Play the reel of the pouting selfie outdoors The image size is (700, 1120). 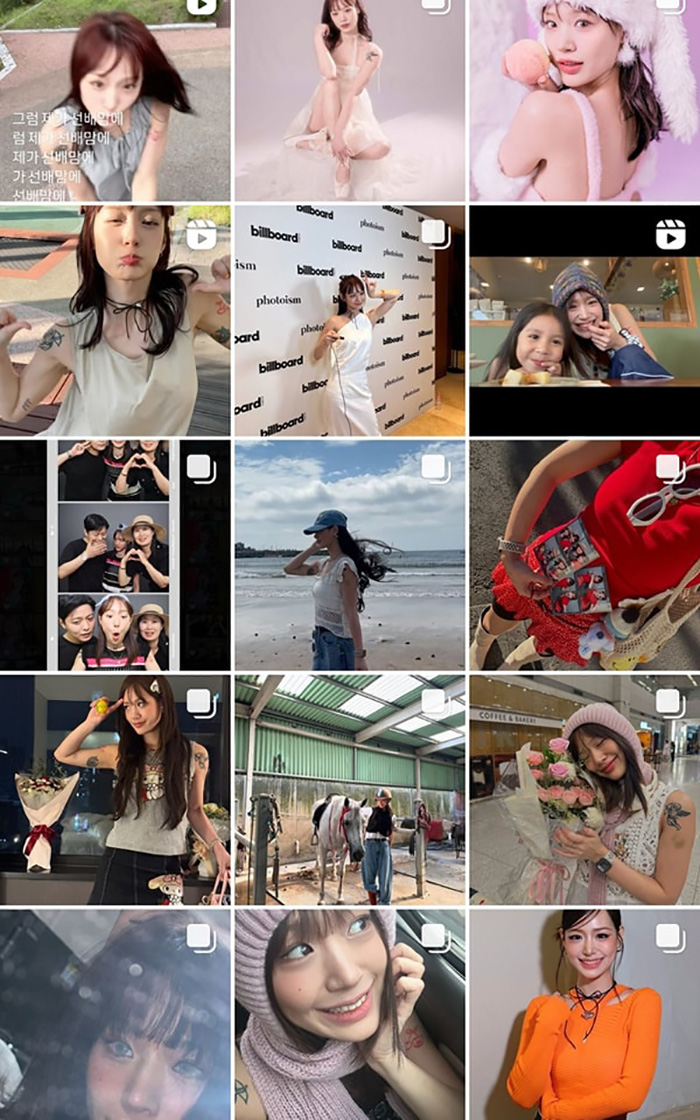(x=115, y=320)
